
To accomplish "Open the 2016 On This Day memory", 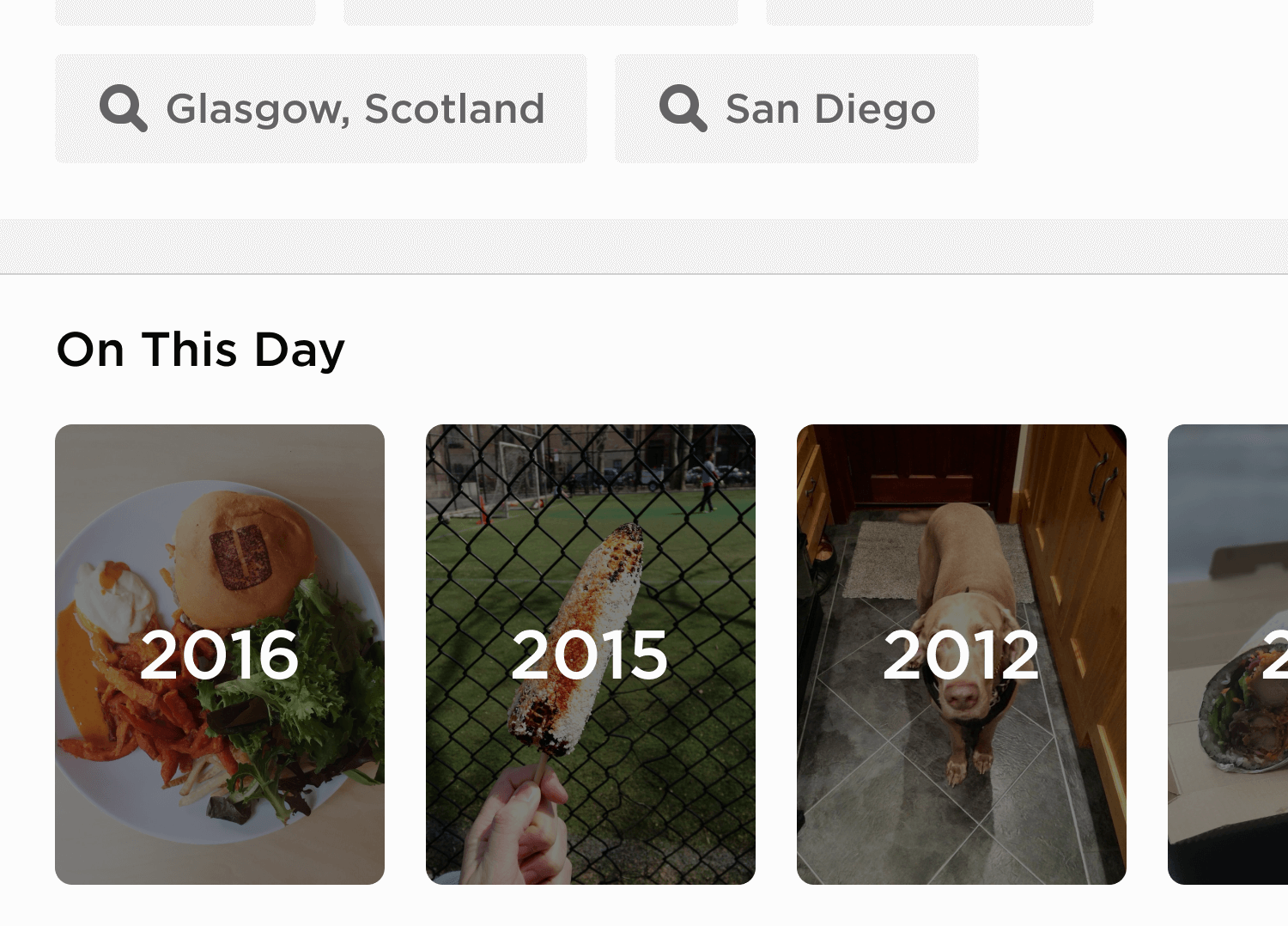I will 220,654.
